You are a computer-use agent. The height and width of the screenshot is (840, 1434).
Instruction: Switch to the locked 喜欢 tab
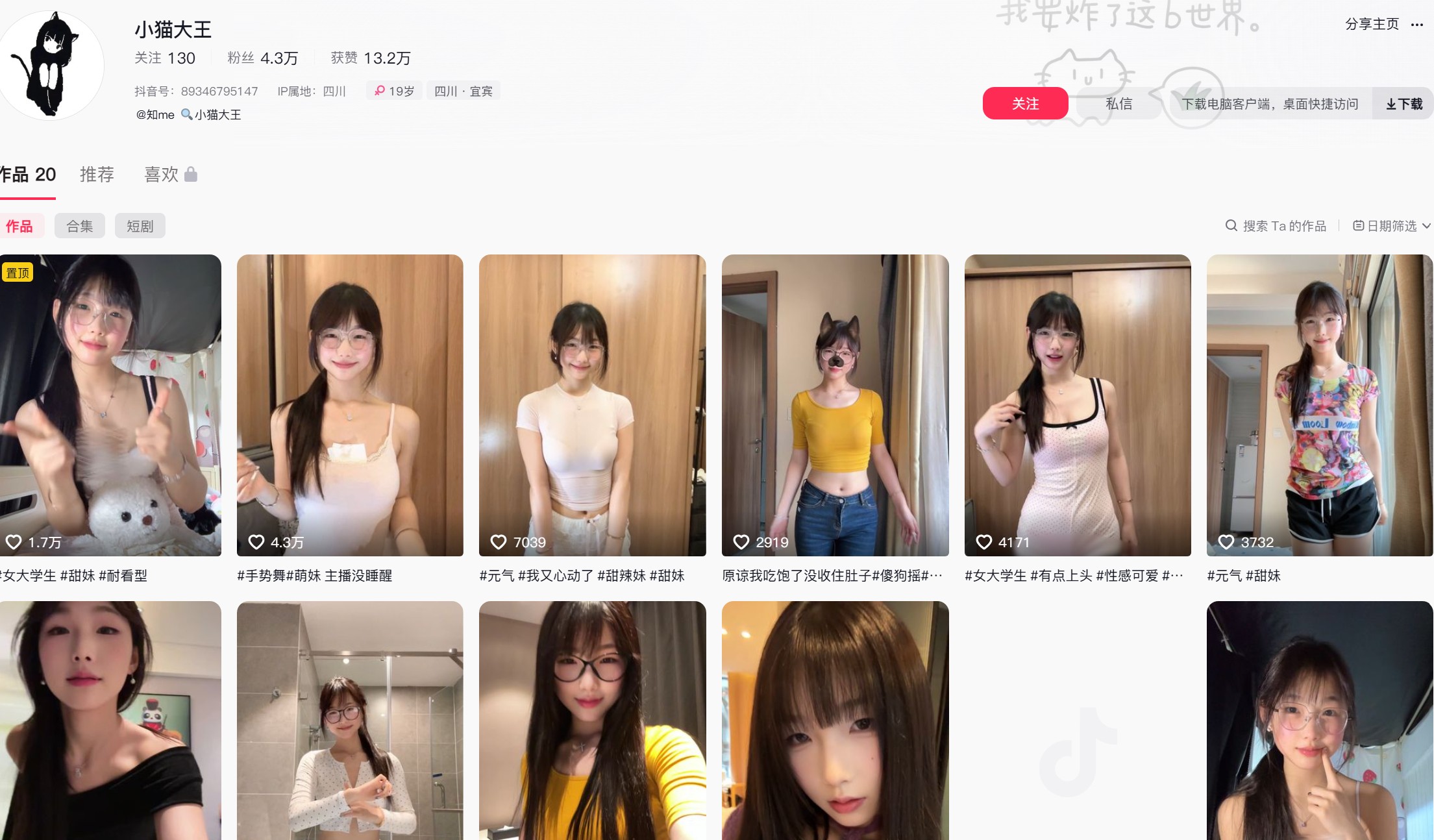(170, 175)
